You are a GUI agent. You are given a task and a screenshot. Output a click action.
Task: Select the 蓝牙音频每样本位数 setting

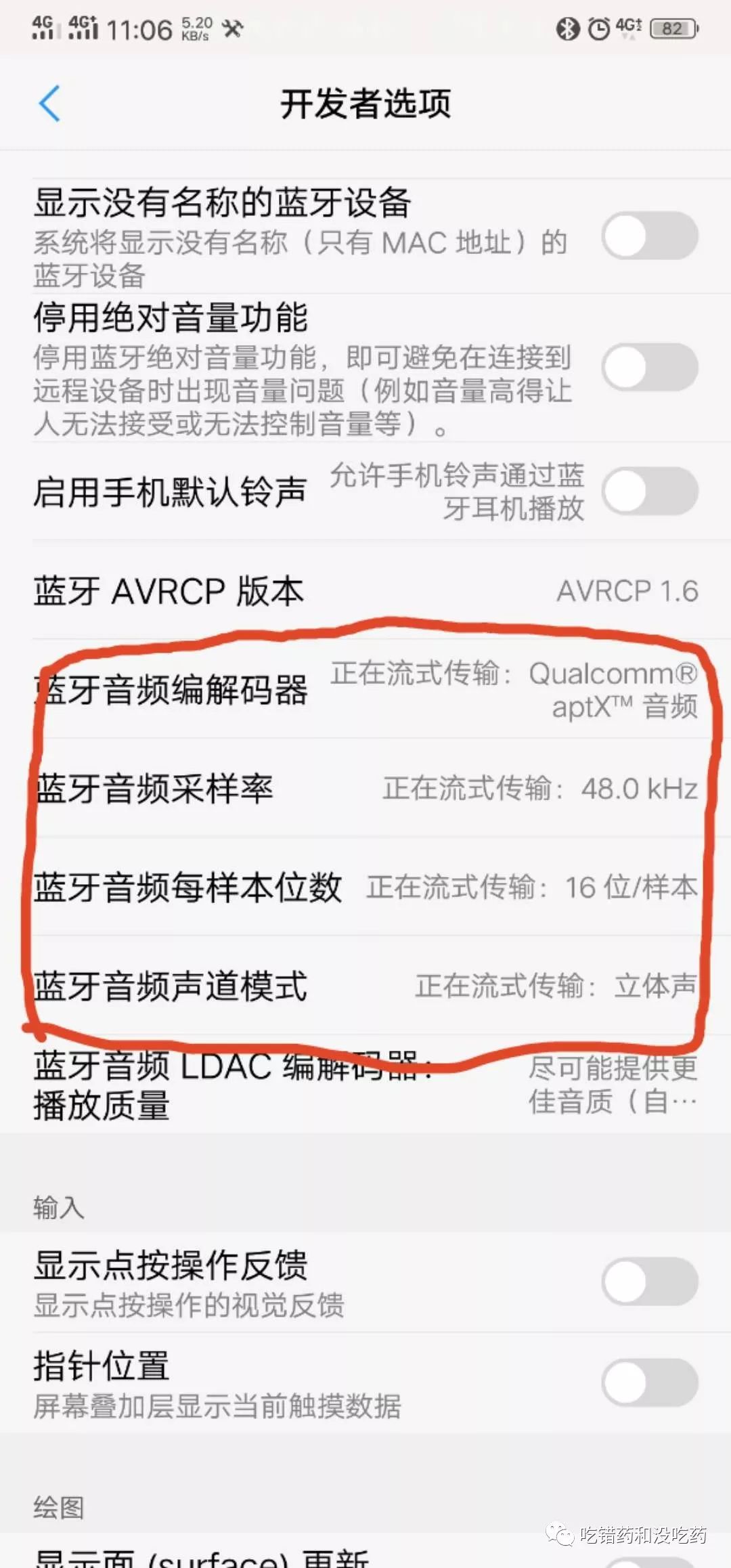point(365,887)
